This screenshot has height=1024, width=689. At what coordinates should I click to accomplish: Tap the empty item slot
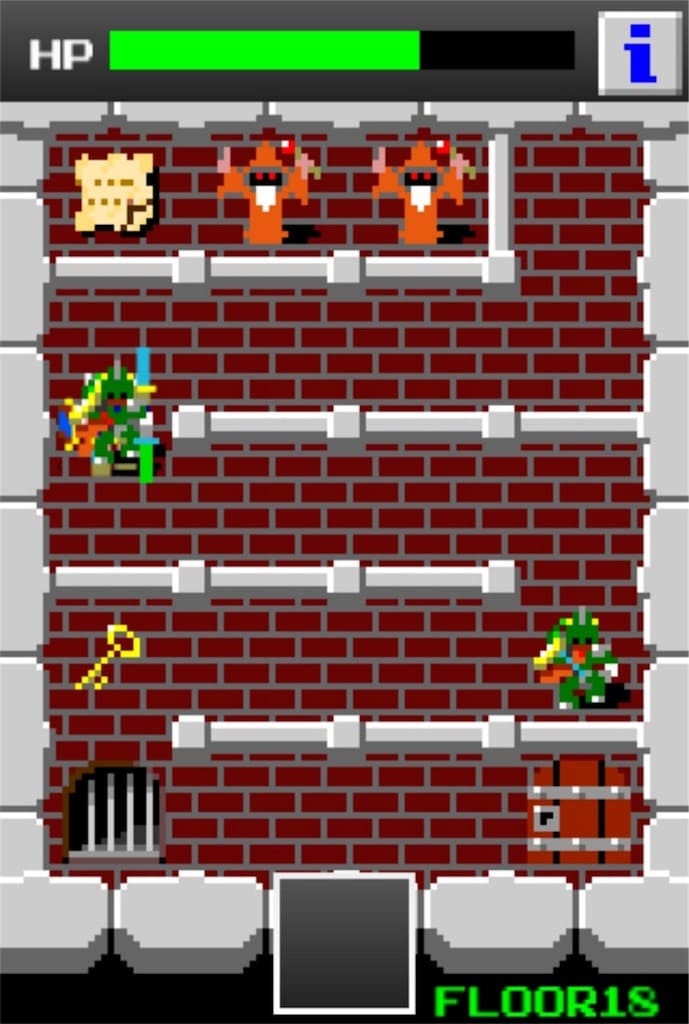tap(344, 942)
